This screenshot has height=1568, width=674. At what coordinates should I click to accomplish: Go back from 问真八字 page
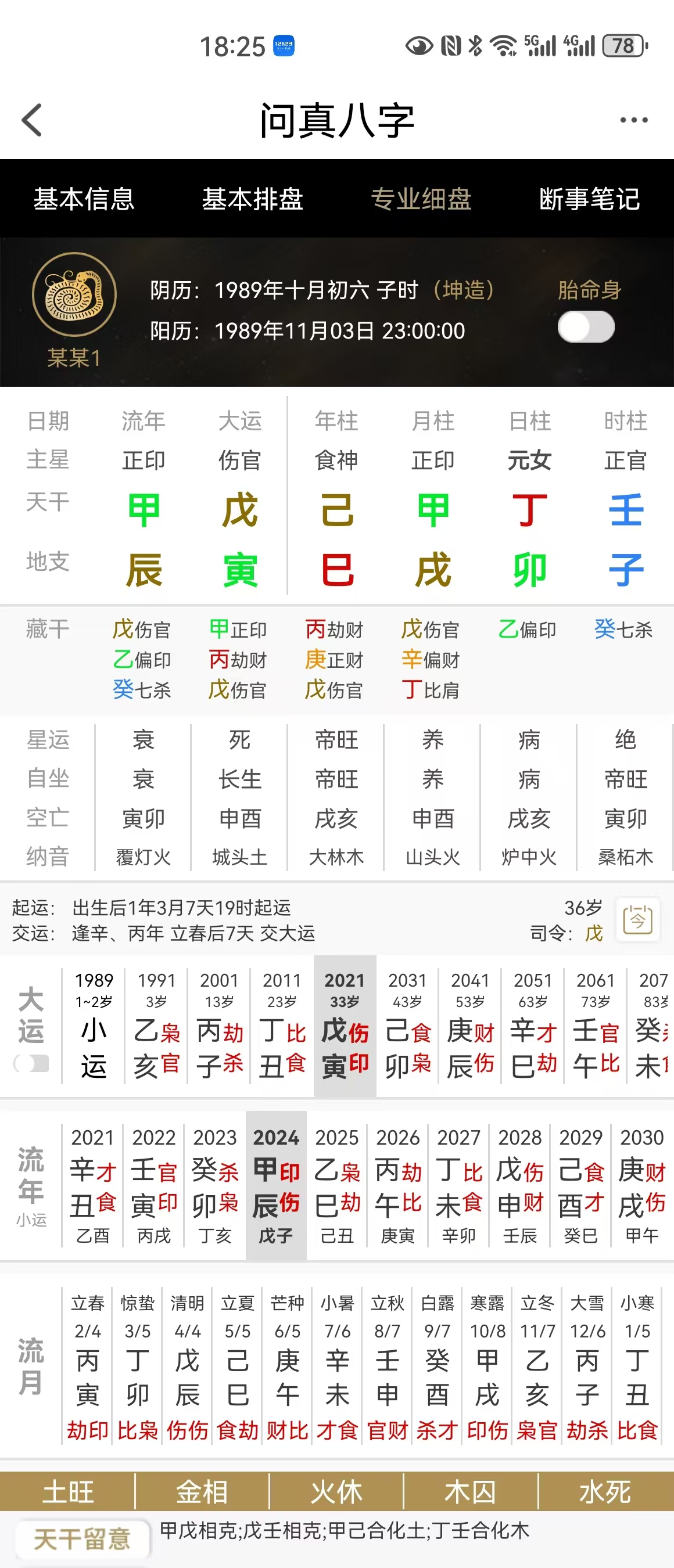(x=33, y=120)
